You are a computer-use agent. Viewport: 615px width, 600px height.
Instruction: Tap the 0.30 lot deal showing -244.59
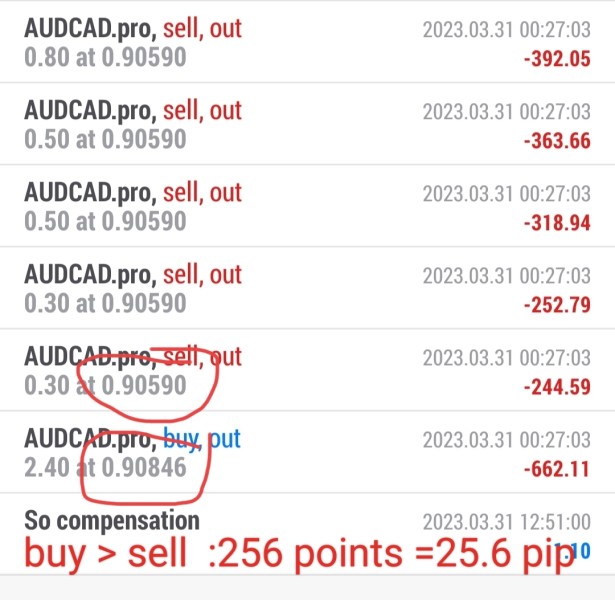[307, 370]
